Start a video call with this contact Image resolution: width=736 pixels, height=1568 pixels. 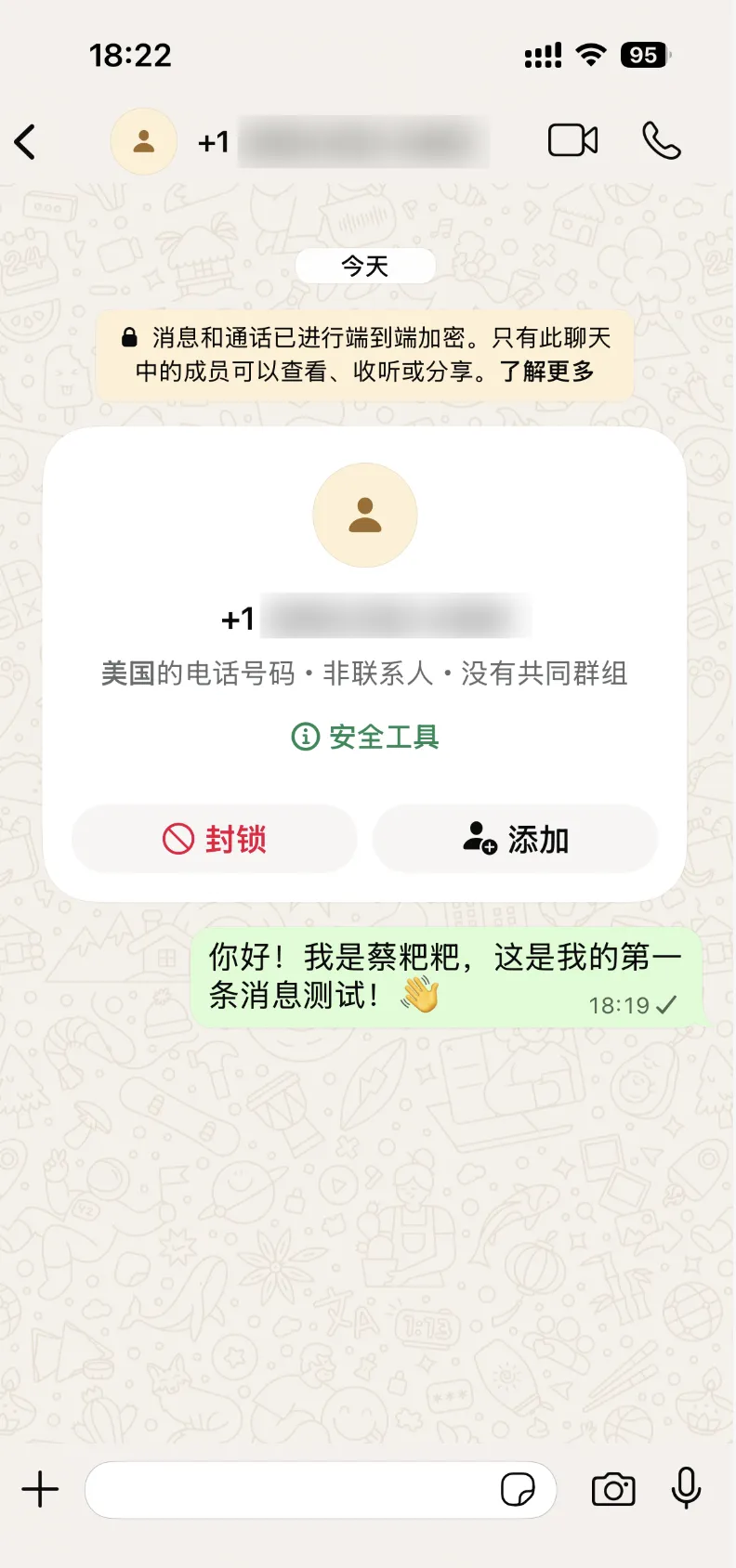572,141
